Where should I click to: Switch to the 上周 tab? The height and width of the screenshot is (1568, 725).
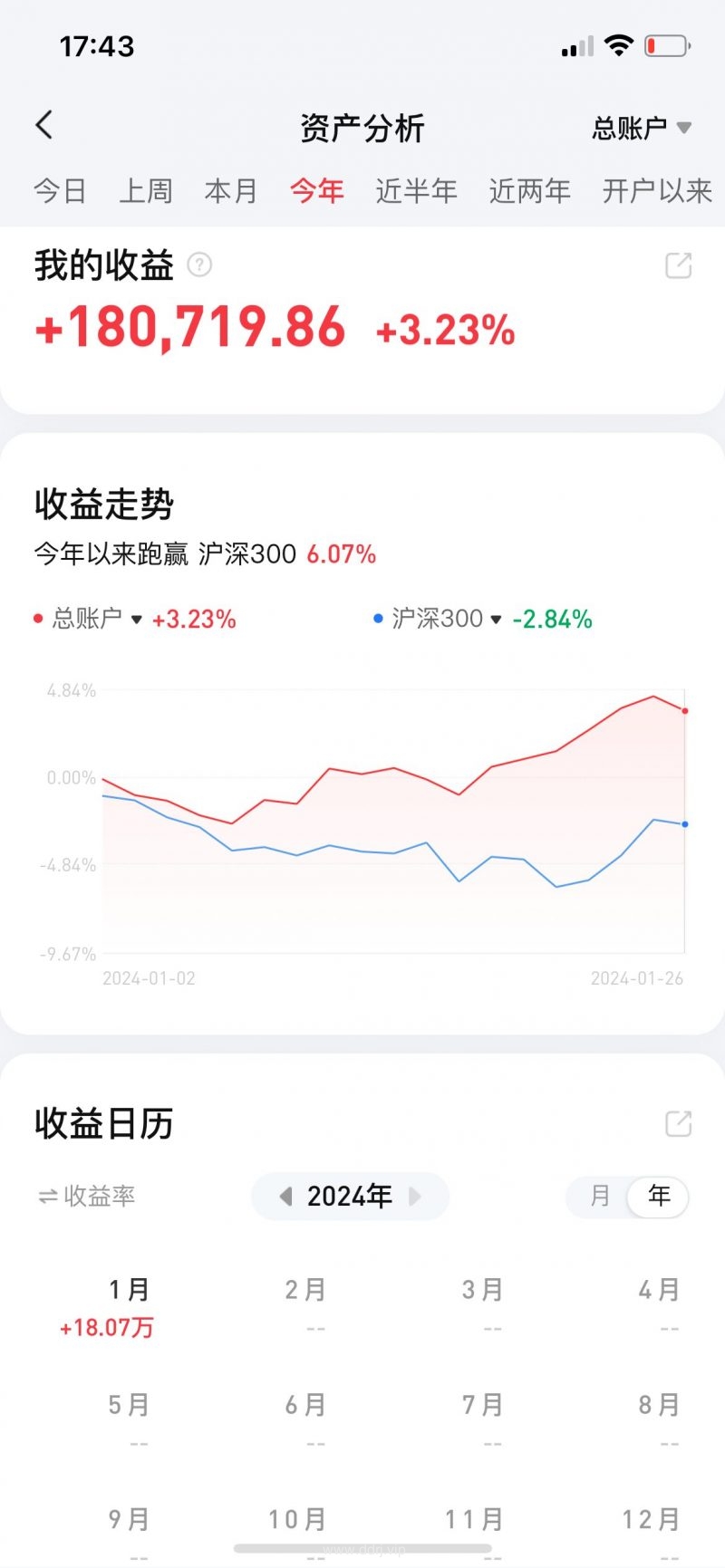coord(146,191)
